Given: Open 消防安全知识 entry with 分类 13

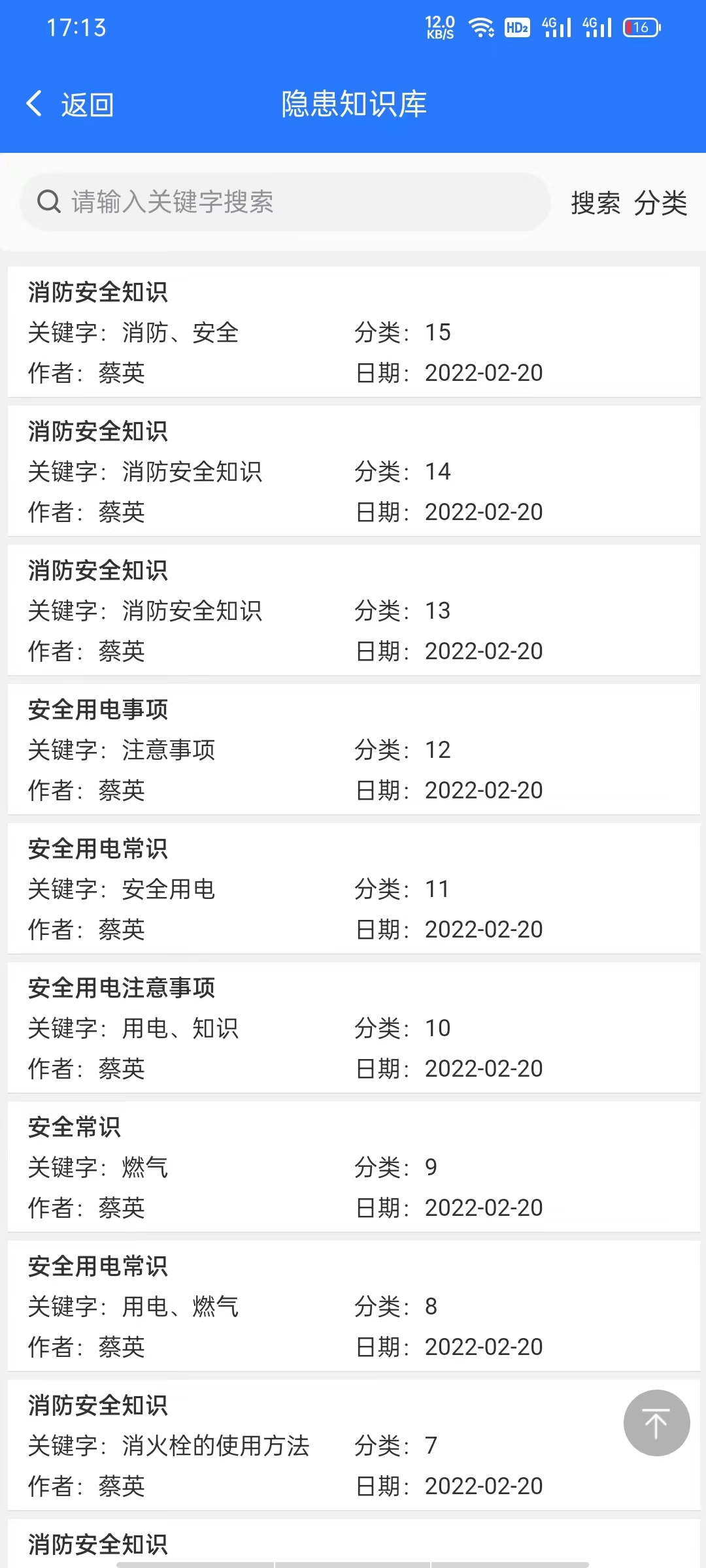Looking at the screenshot, I should (353, 610).
